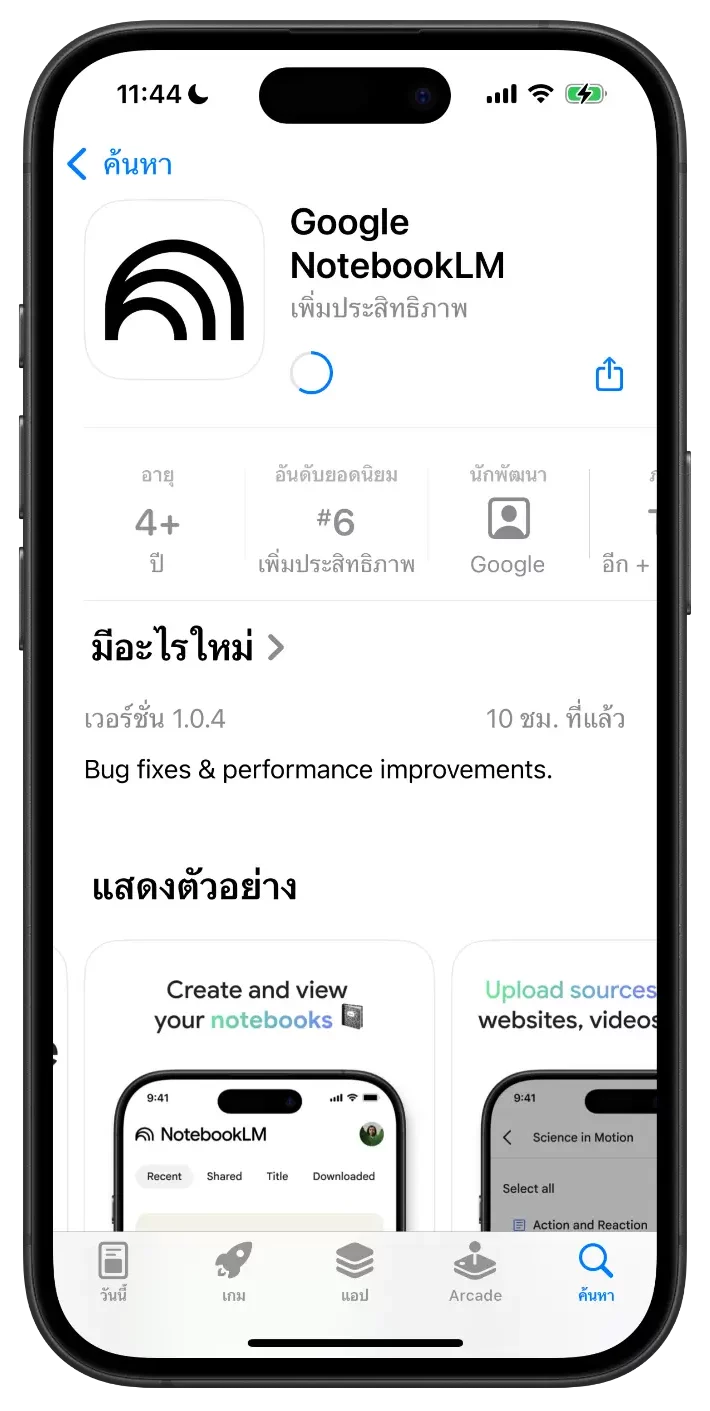Go back to the ค้นหา search page

120,164
